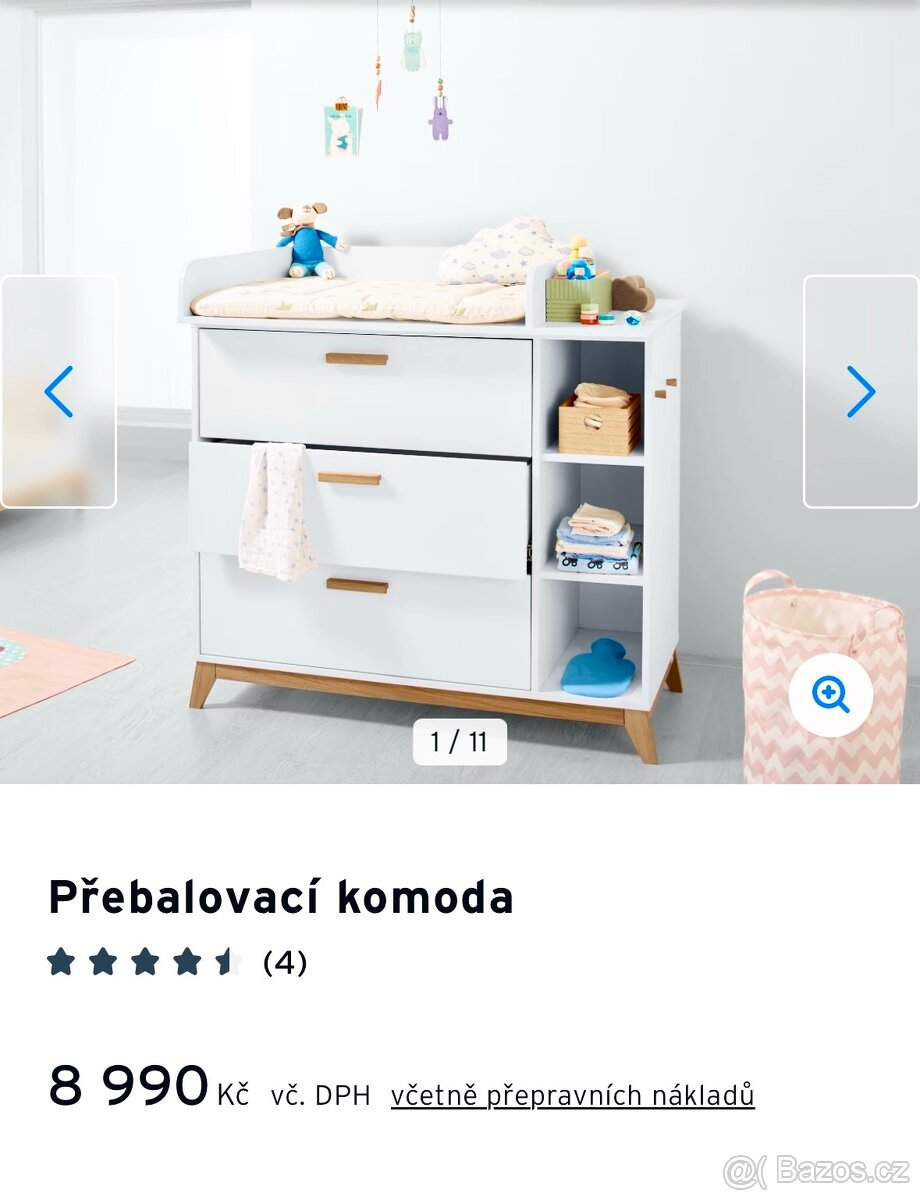Screen dimensions: 920x1200
Task: View the 4 customer reviews rating
Action: click(177, 962)
